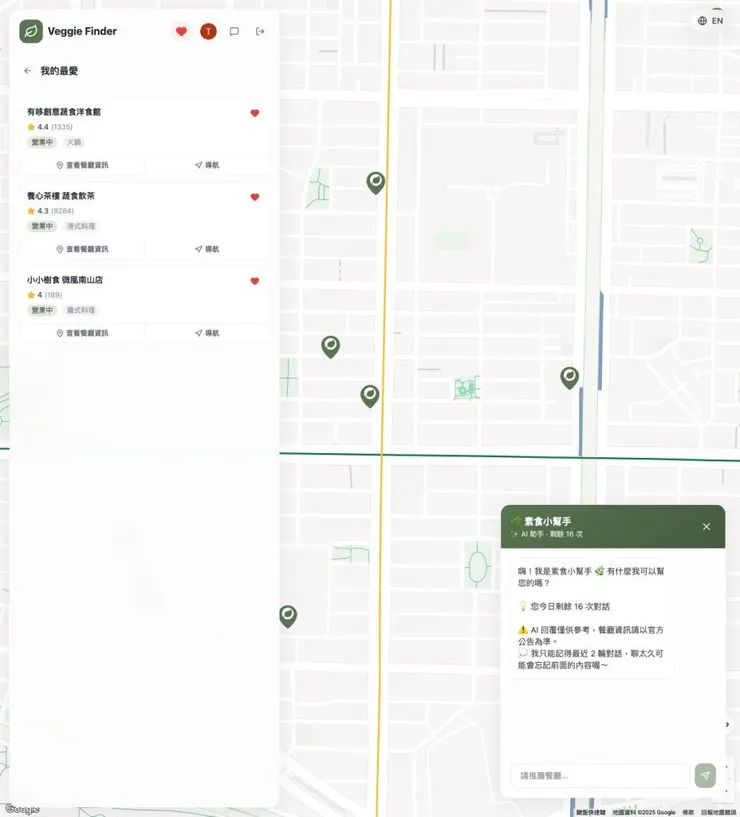Unfavorite 有哚創意蔬食洋食館 via its heart
Image resolution: width=740 pixels, height=817 pixels.
(x=255, y=113)
